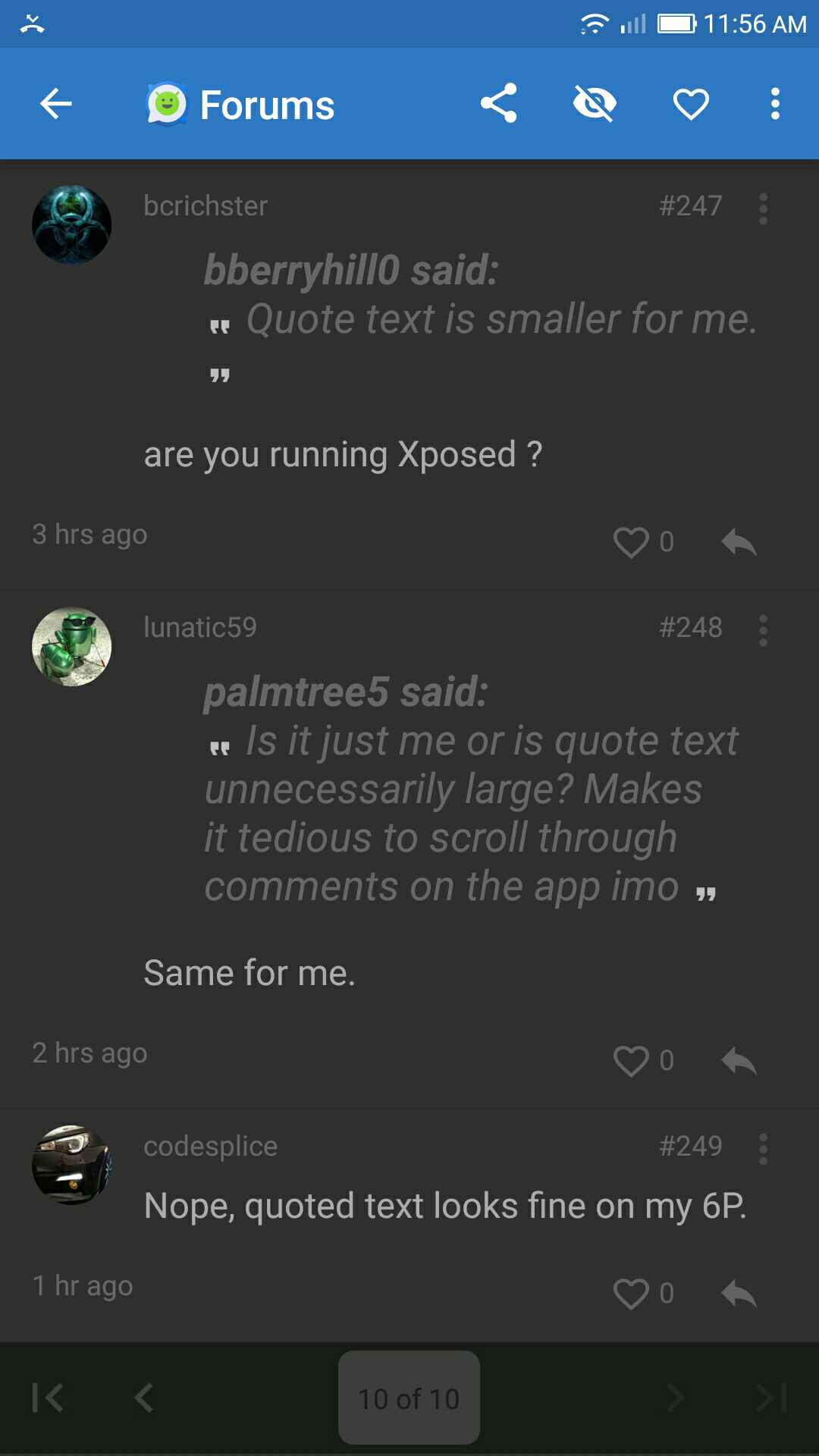The height and width of the screenshot is (1456, 819).
Task: Open options menu for post #249
Action: point(763,1149)
